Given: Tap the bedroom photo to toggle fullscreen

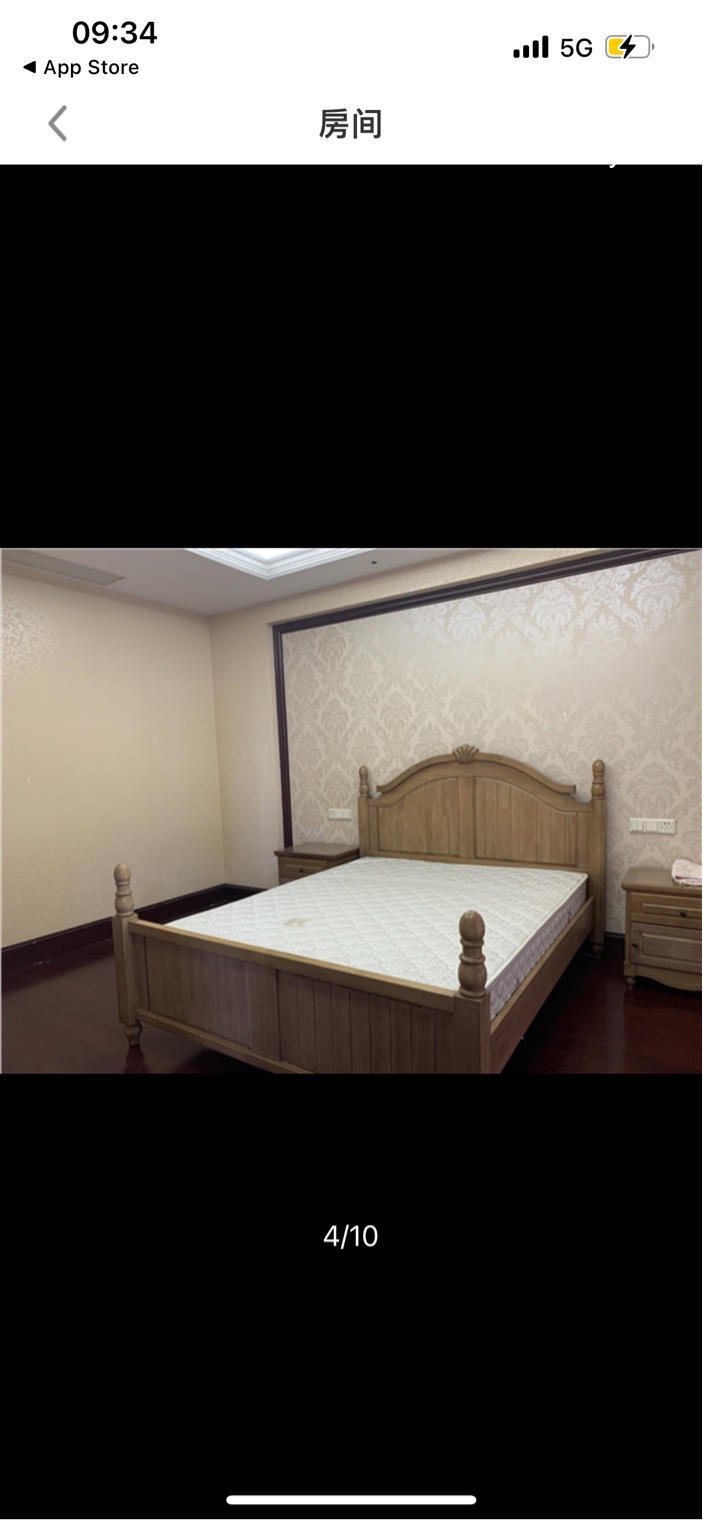Looking at the screenshot, I should pyautogui.click(x=351, y=810).
